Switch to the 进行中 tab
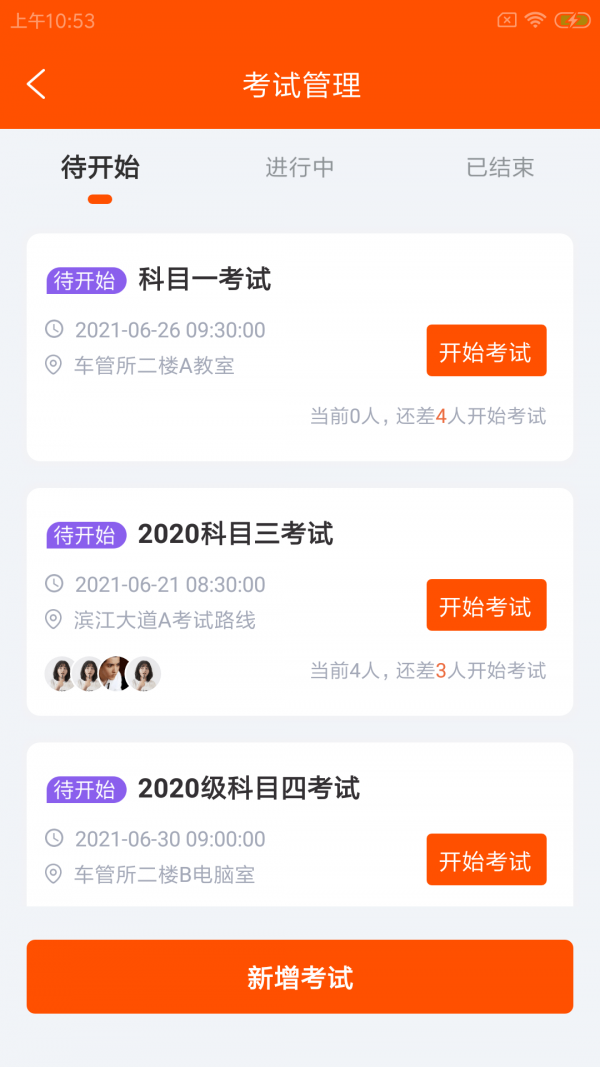600x1067 pixels. pos(299,168)
